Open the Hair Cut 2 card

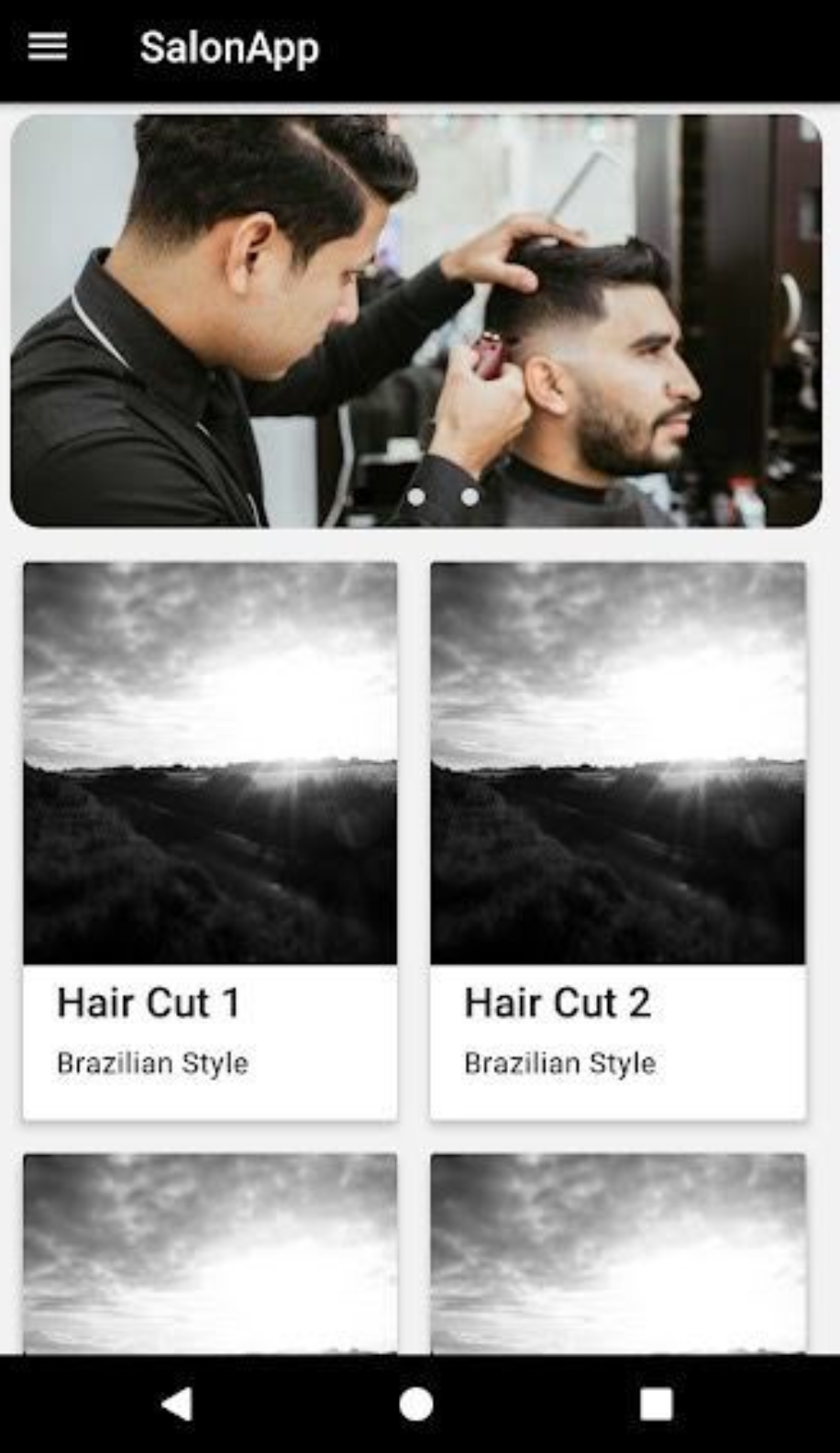(617, 839)
